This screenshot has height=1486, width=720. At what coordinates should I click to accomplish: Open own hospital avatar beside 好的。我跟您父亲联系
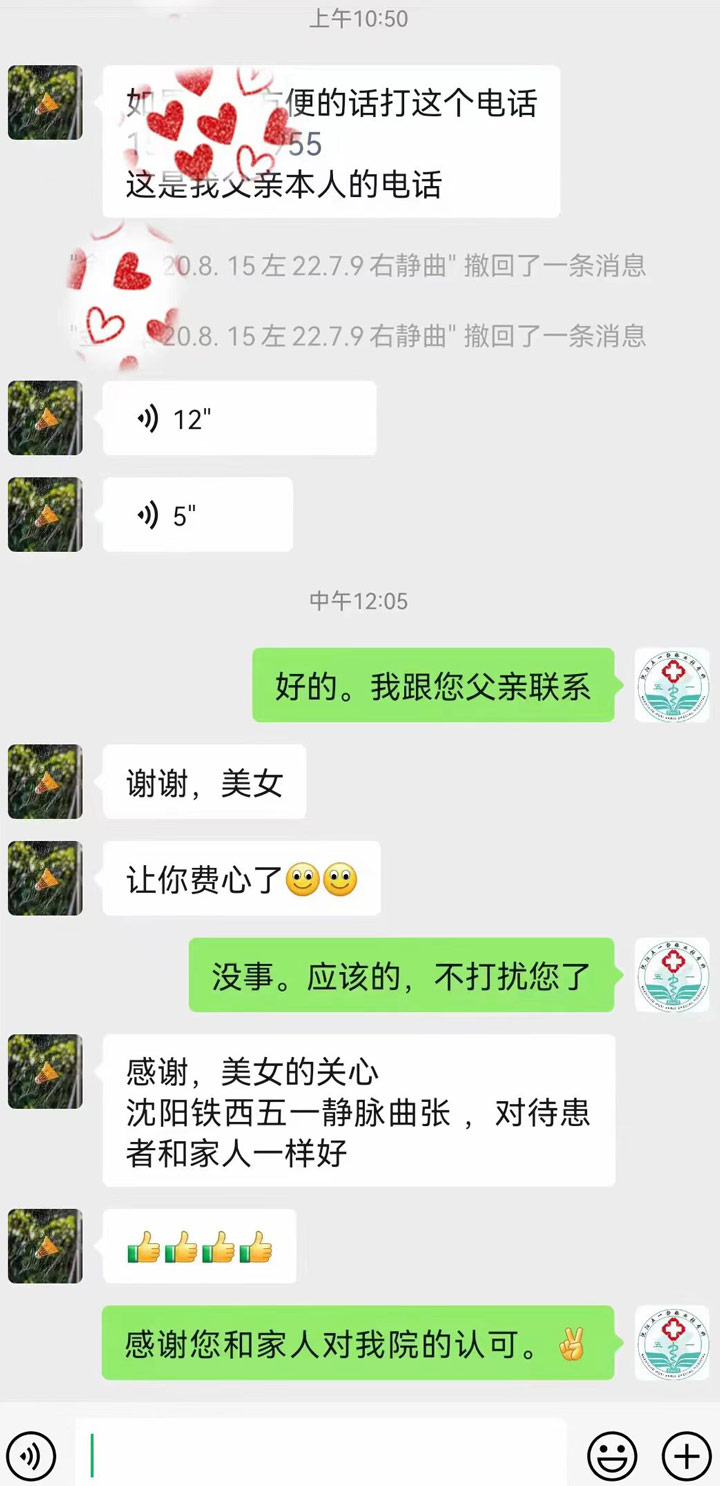coord(673,685)
